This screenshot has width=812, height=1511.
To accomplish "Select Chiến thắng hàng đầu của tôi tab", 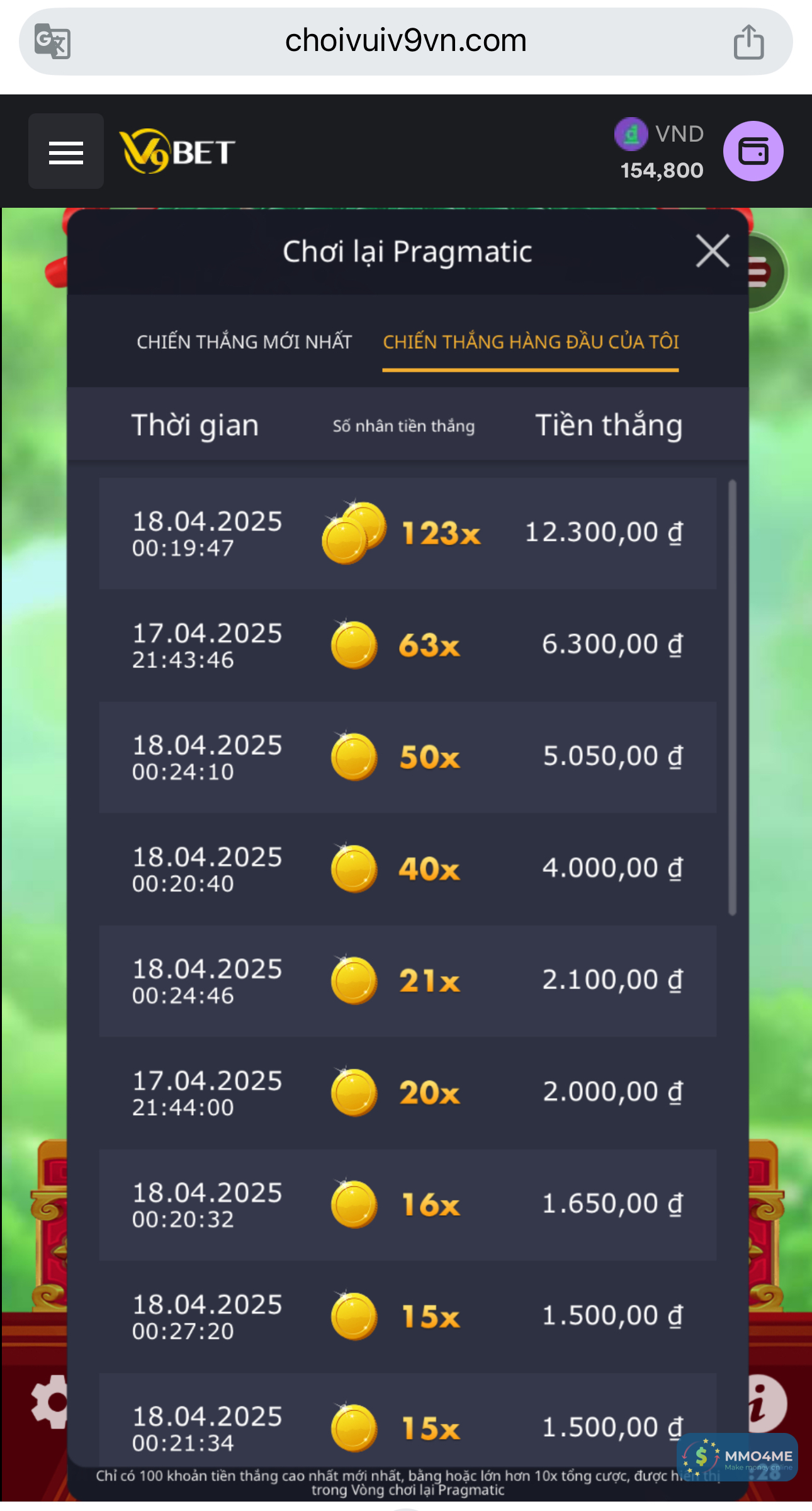I will tap(531, 342).
